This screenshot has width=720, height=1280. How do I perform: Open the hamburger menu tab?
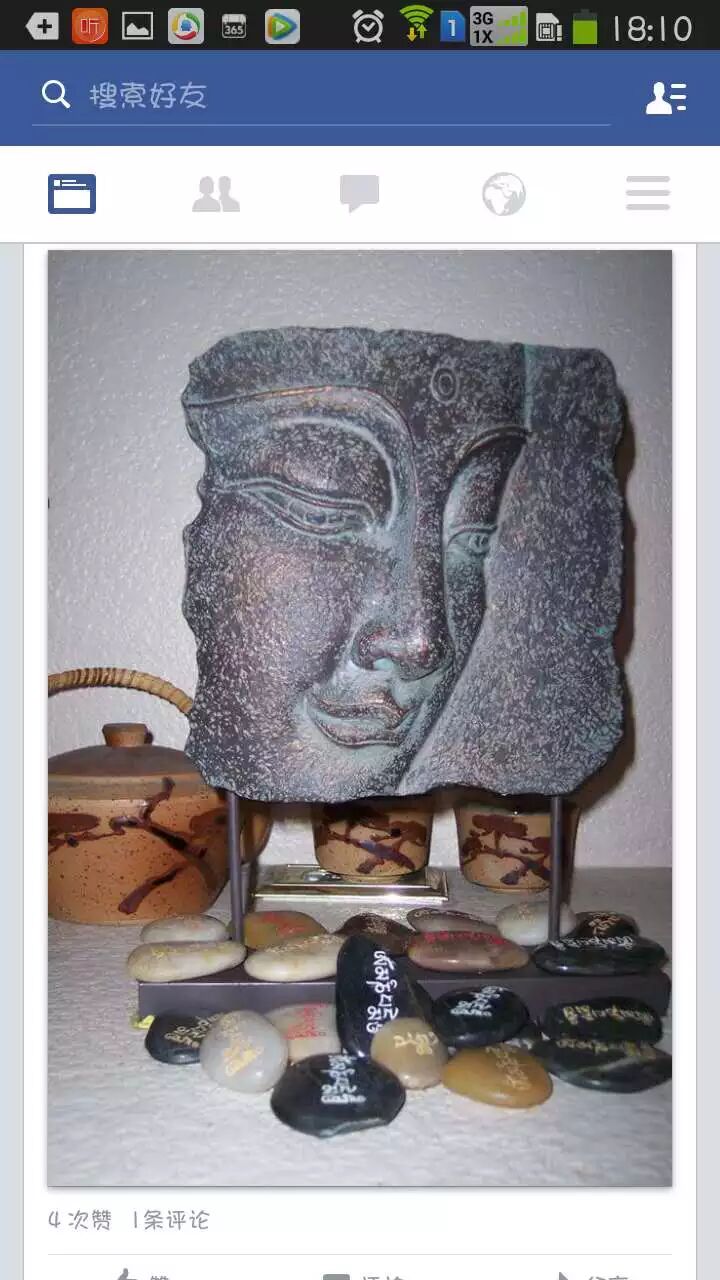pyautogui.click(x=648, y=193)
